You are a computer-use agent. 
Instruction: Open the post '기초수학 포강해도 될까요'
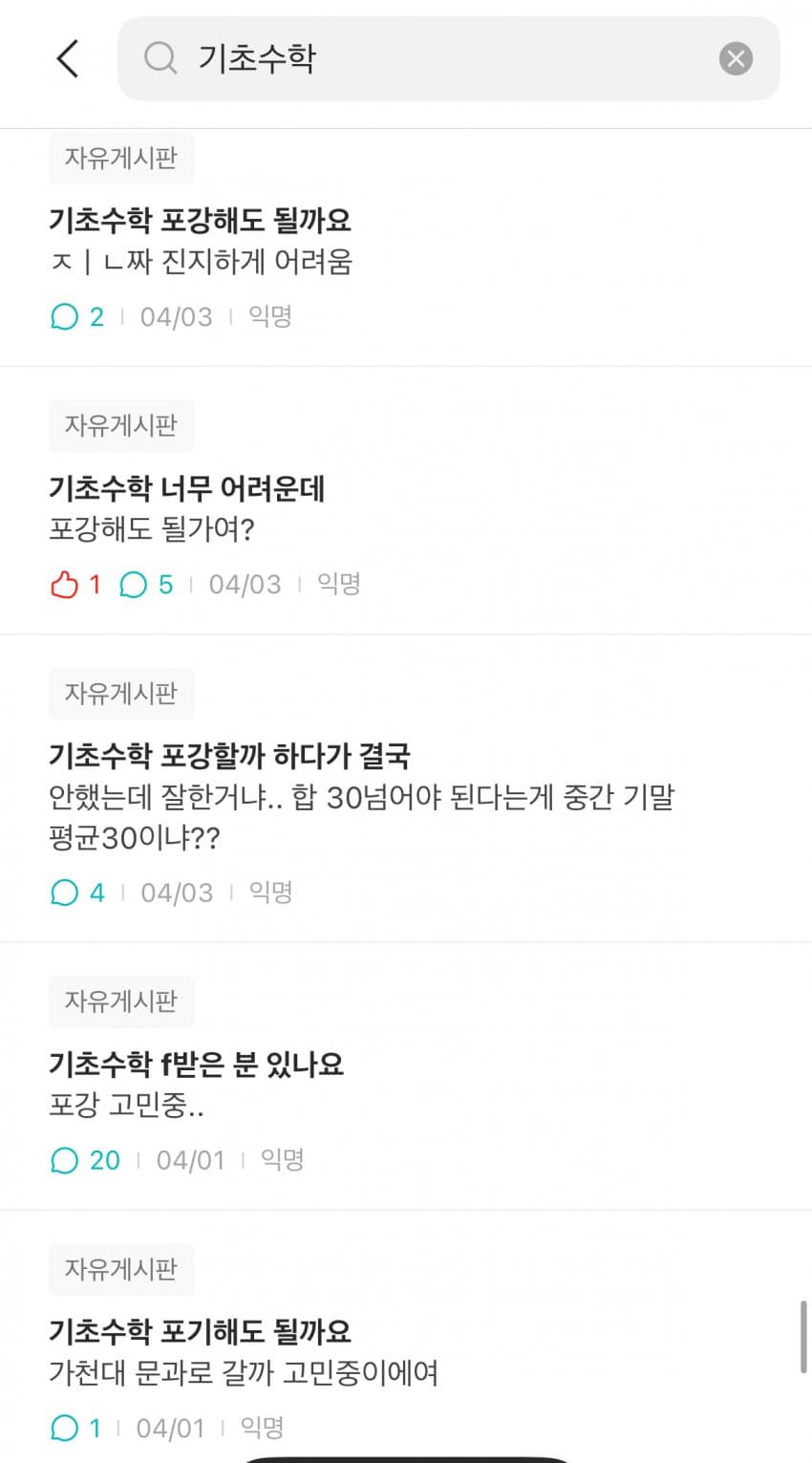click(201, 221)
